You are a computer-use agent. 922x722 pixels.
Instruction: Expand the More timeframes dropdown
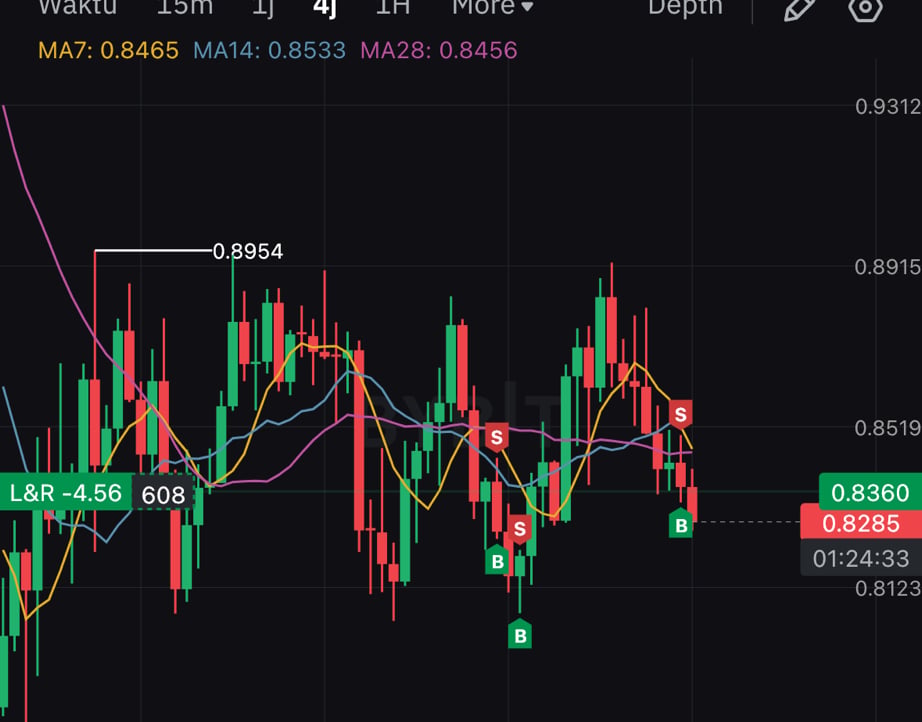click(493, 7)
